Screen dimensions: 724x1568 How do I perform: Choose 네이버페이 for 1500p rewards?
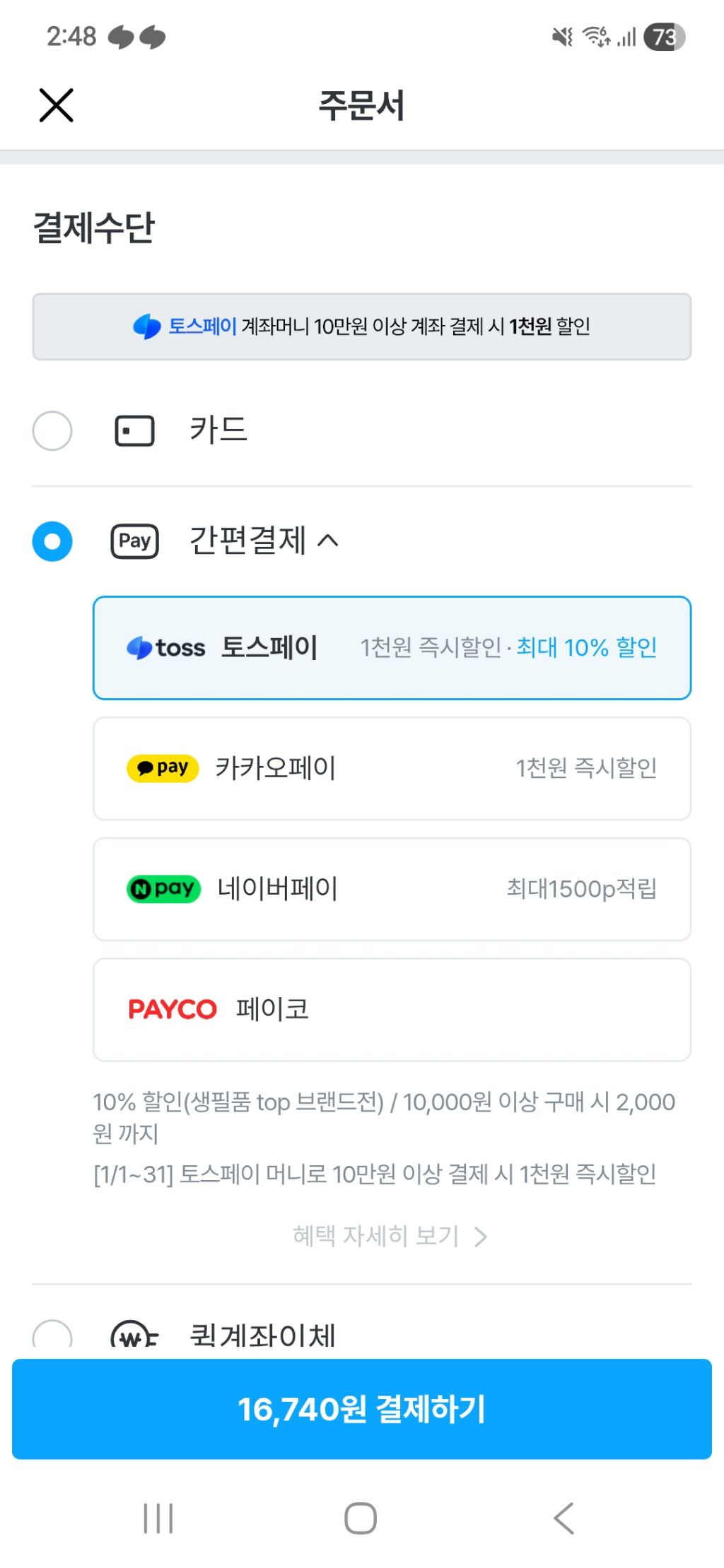pyautogui.click(x=392, y=889)
